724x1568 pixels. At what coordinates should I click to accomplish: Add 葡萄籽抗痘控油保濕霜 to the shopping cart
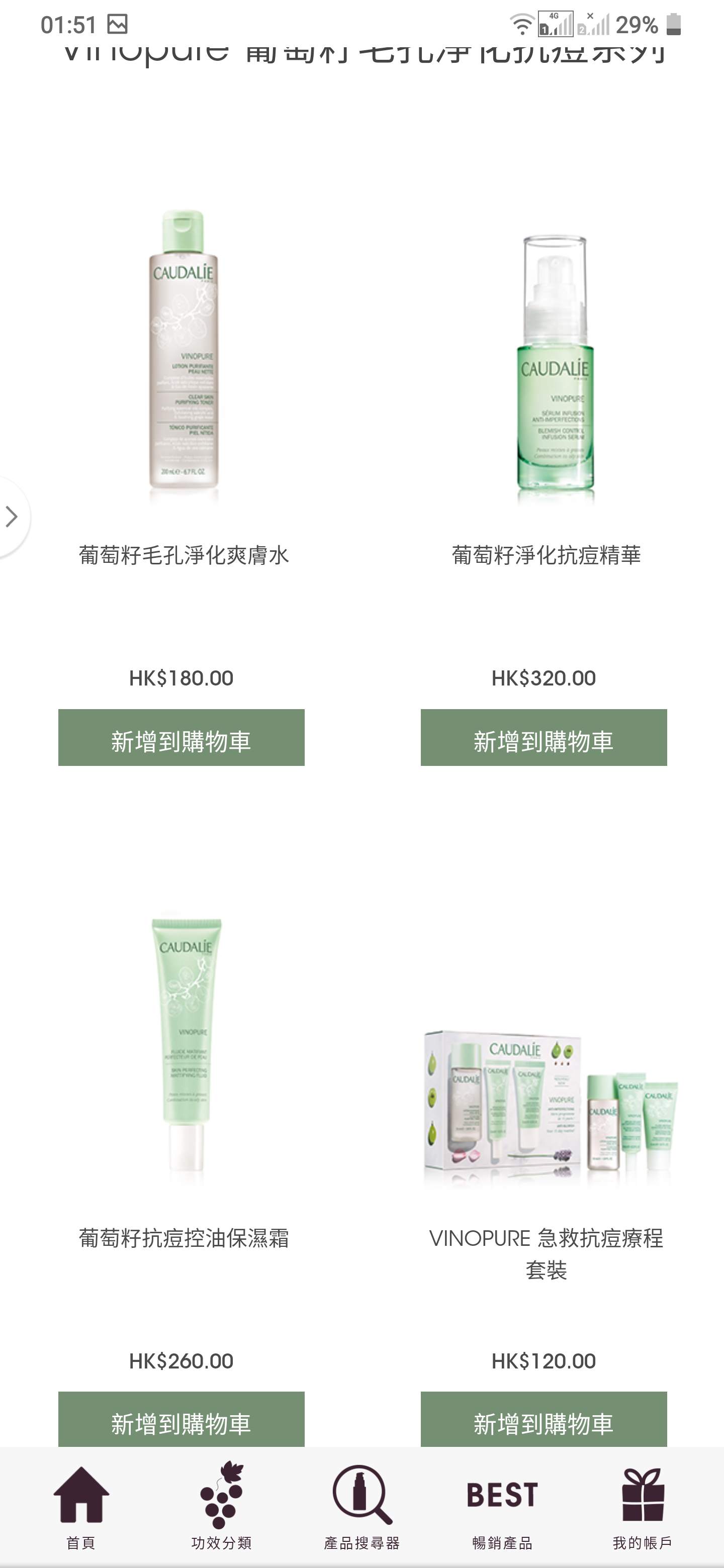click(181, 1419)
